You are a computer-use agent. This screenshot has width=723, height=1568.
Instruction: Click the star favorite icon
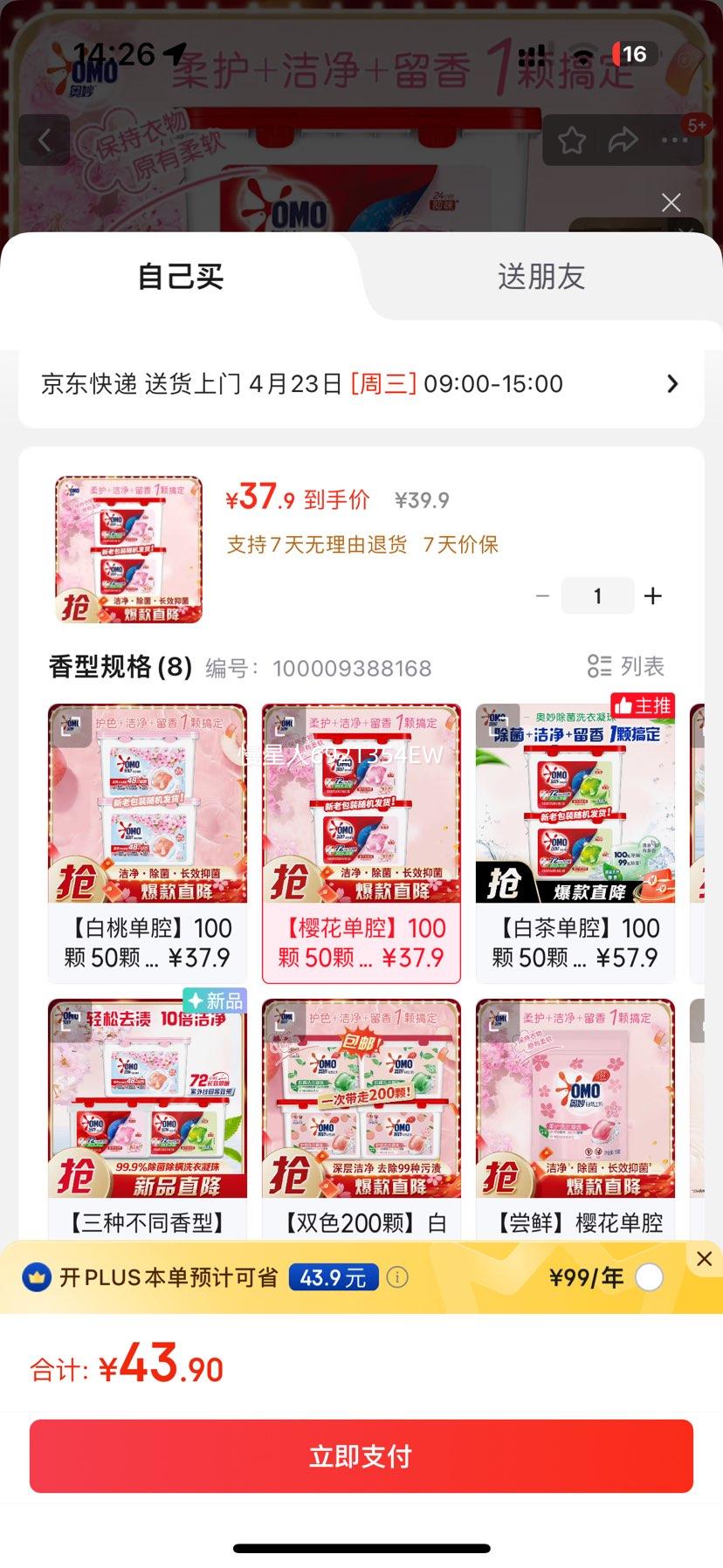572,141
